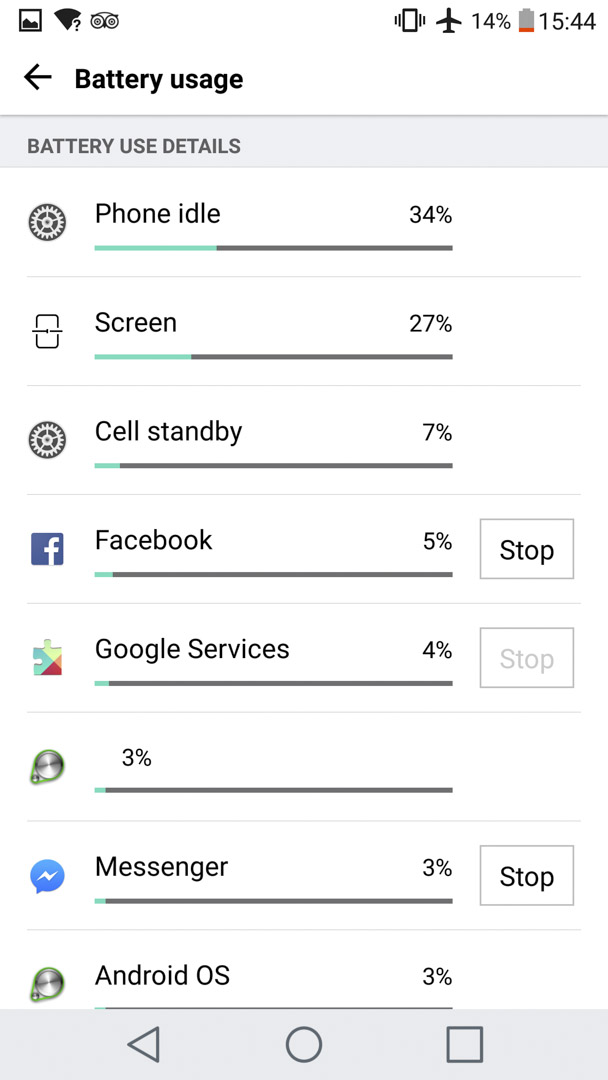Tap the system home button

304,1044
